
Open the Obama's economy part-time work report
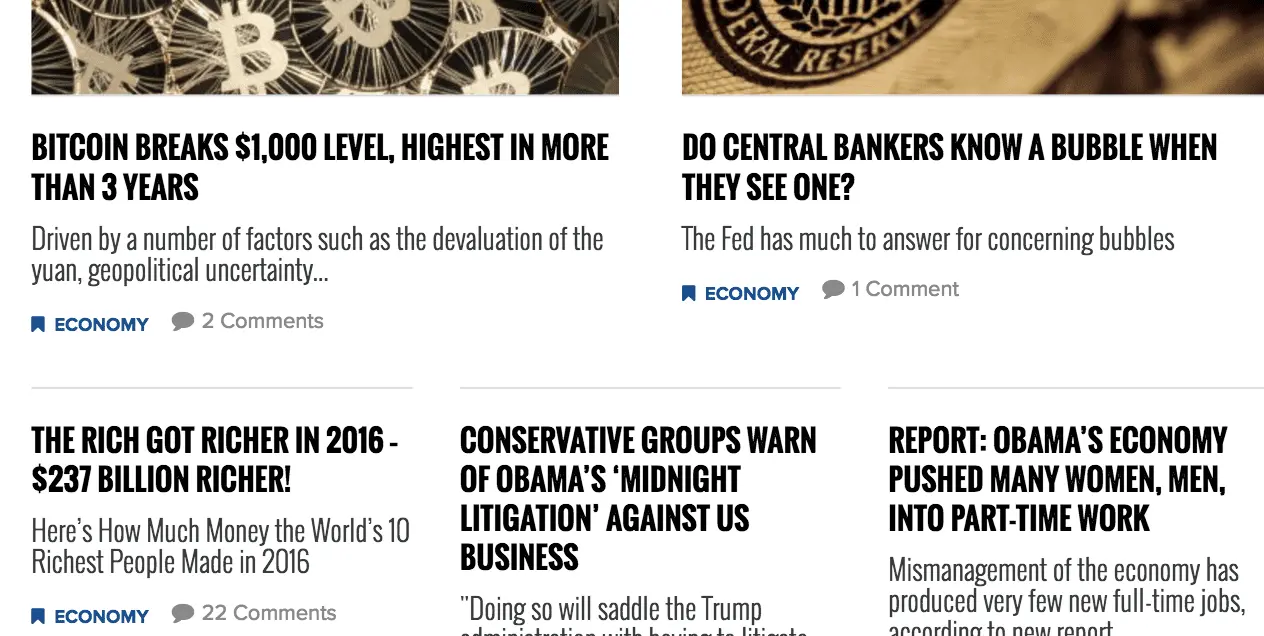tap(1057, 479)
